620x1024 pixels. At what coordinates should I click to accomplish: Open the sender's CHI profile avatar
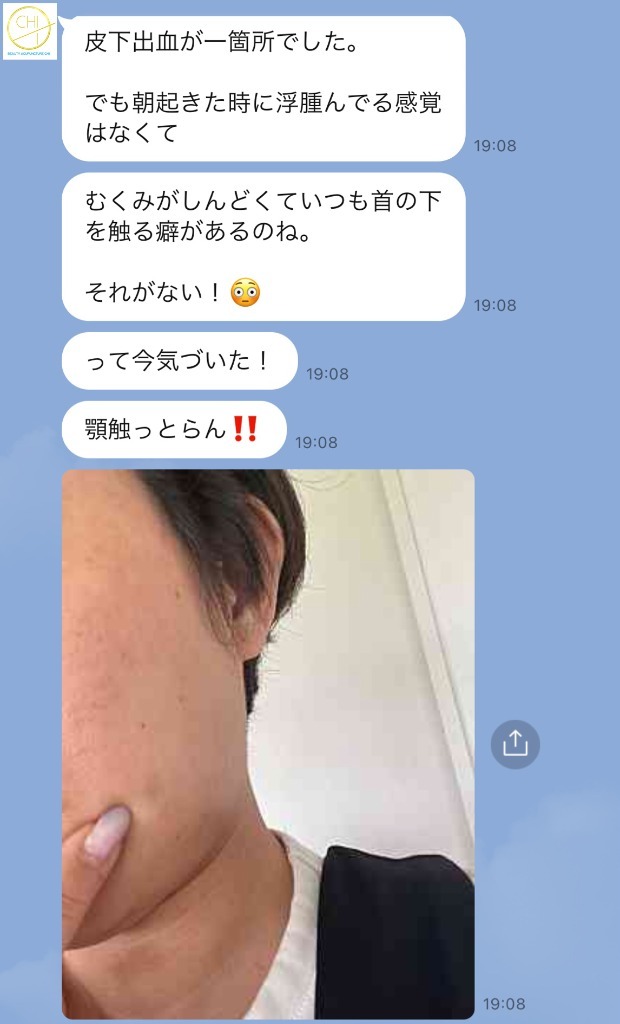pos(30,31)
